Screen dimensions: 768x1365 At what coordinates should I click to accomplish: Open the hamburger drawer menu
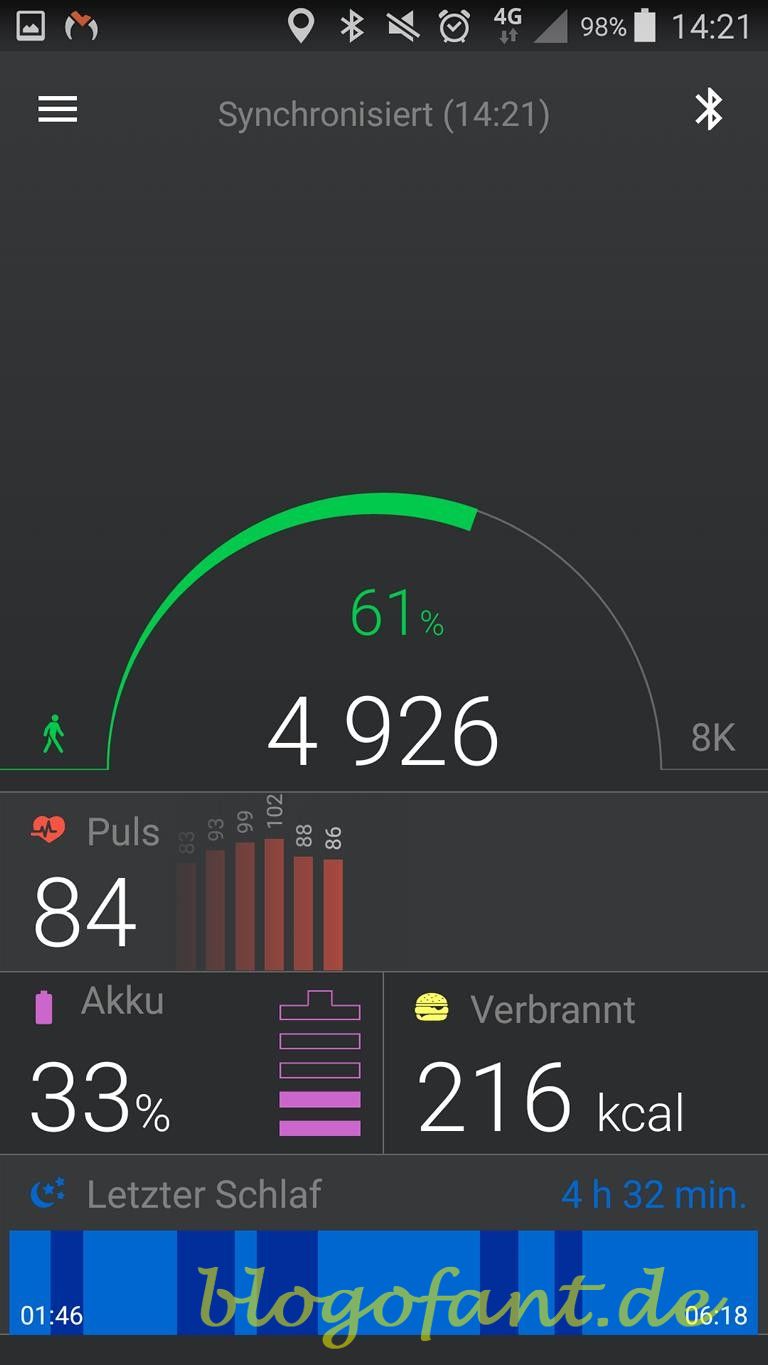pos(58,110)
